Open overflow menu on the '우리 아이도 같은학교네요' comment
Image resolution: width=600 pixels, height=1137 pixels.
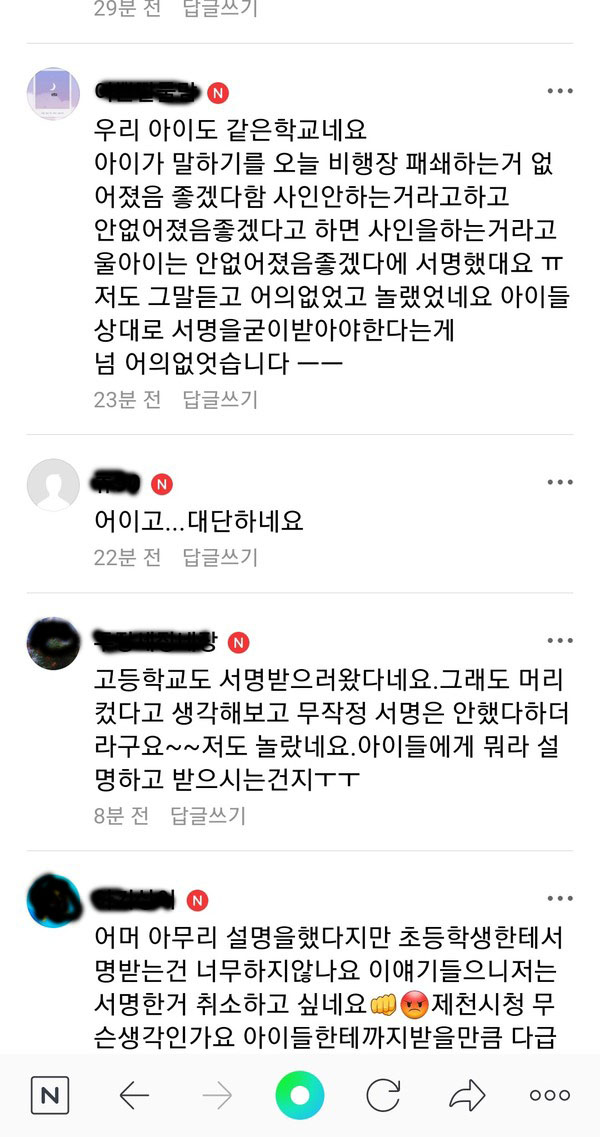click(x=559, y=92)
